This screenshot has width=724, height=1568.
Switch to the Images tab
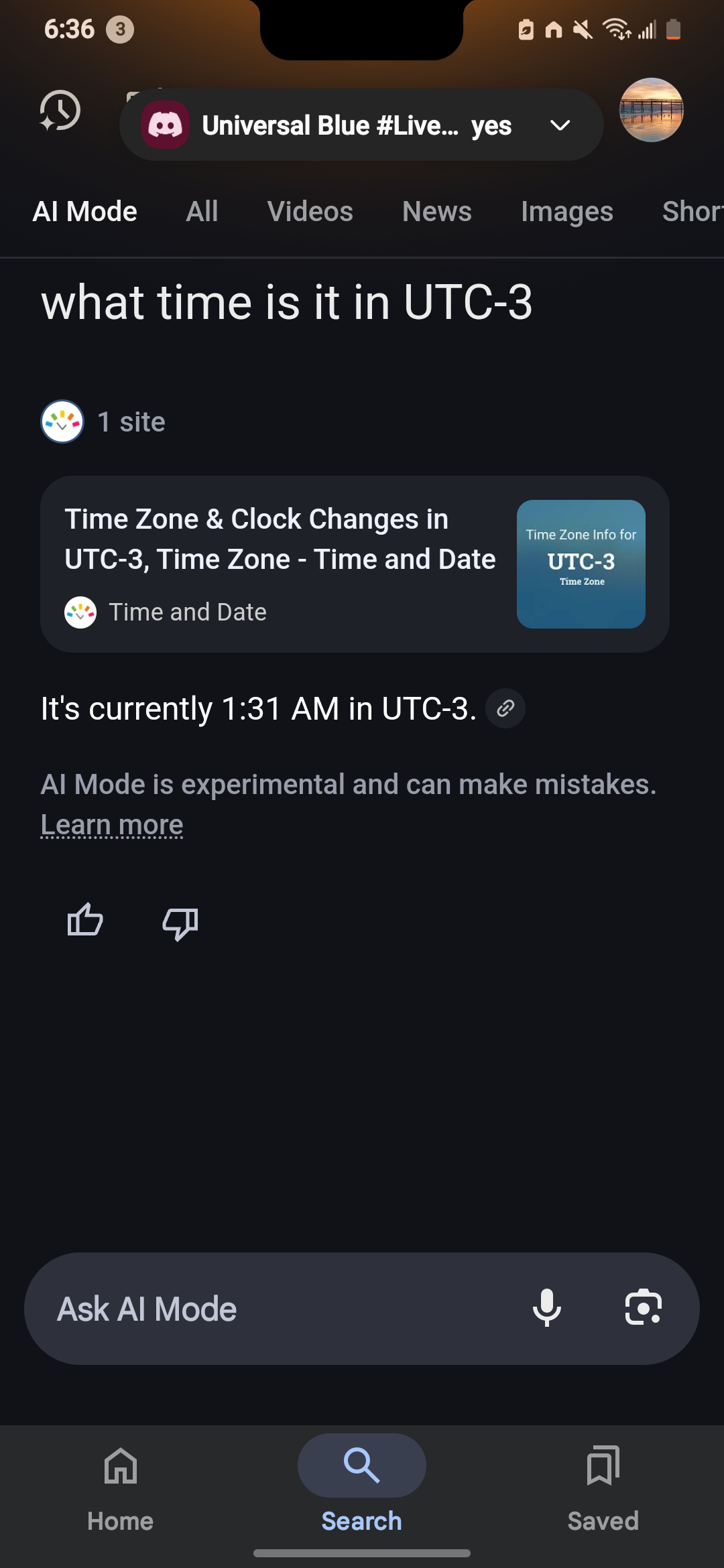pos(566,212)
